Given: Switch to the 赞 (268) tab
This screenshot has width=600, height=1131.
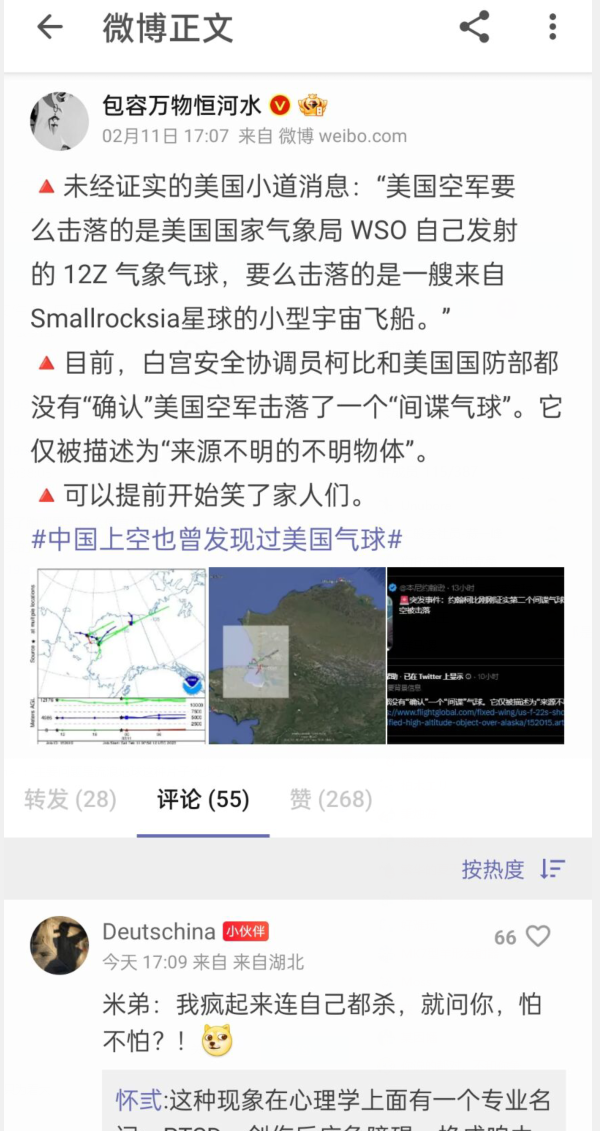Looking at the screenshot, I should tap(330, 799).
